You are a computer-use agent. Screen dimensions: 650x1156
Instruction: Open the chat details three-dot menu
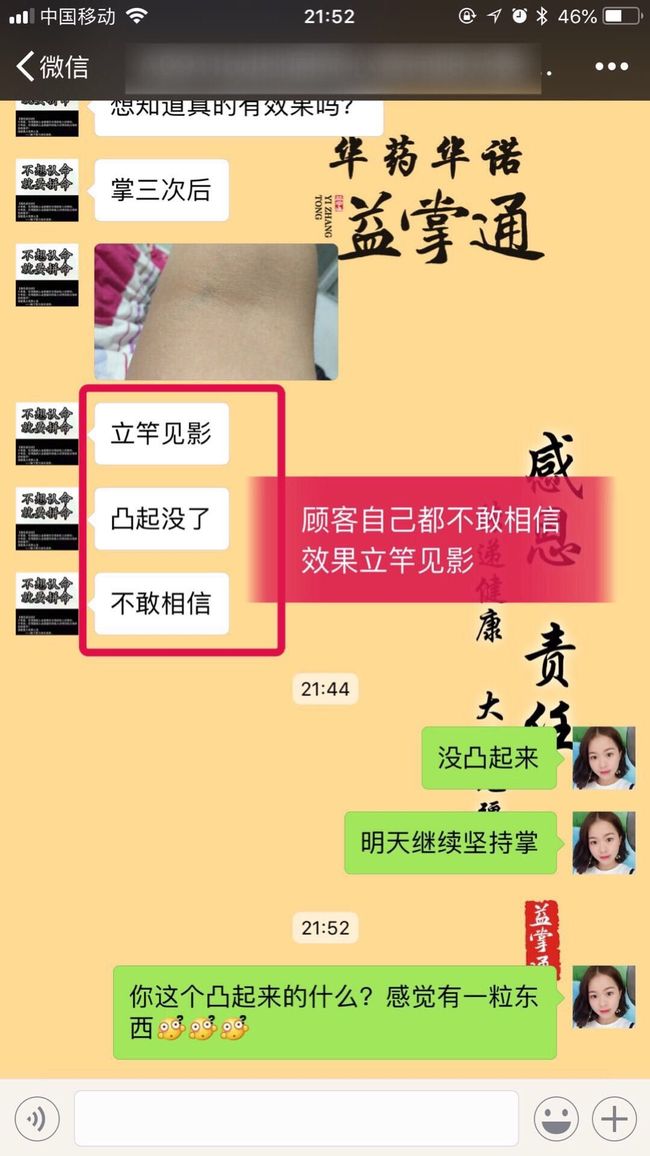coord(612,66)
